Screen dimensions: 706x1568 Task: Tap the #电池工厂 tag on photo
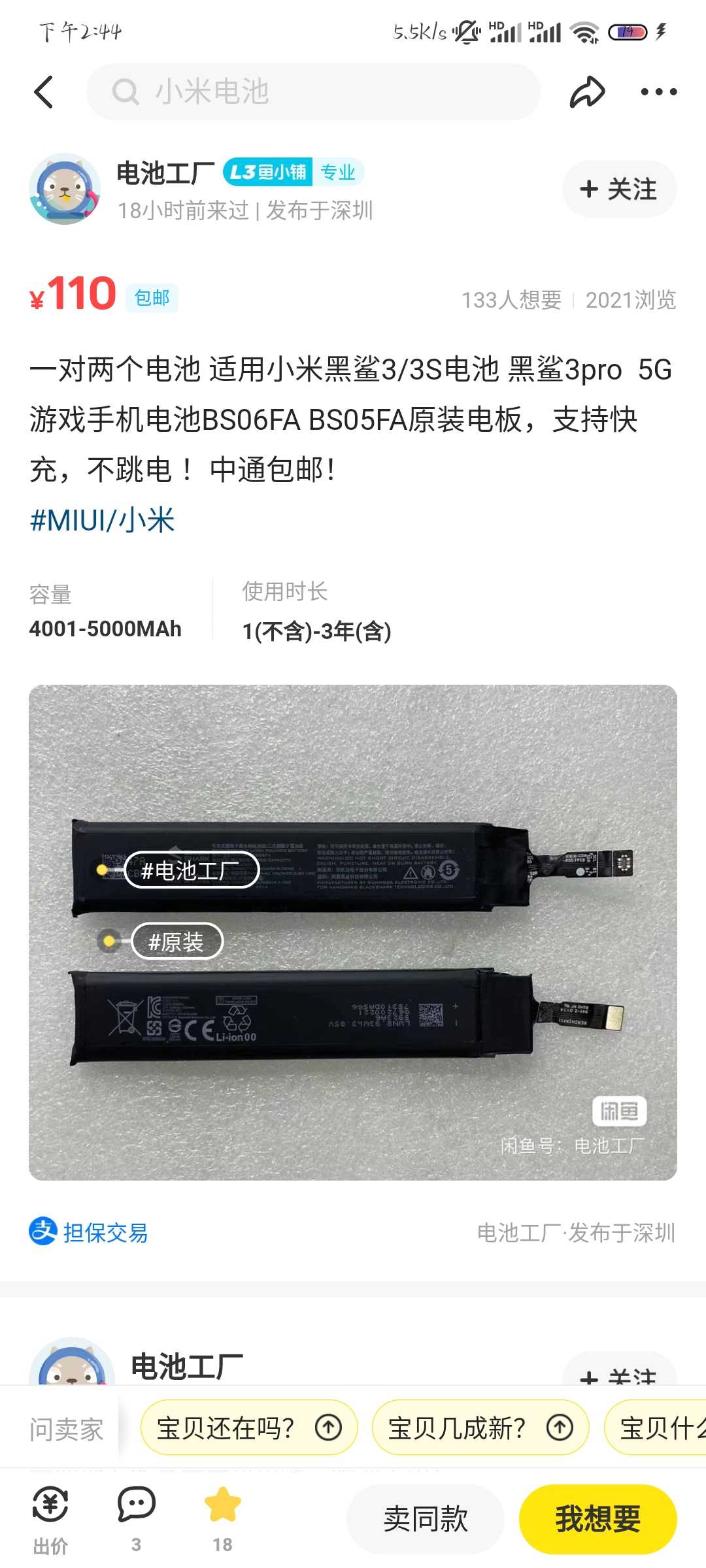[192, 870]
